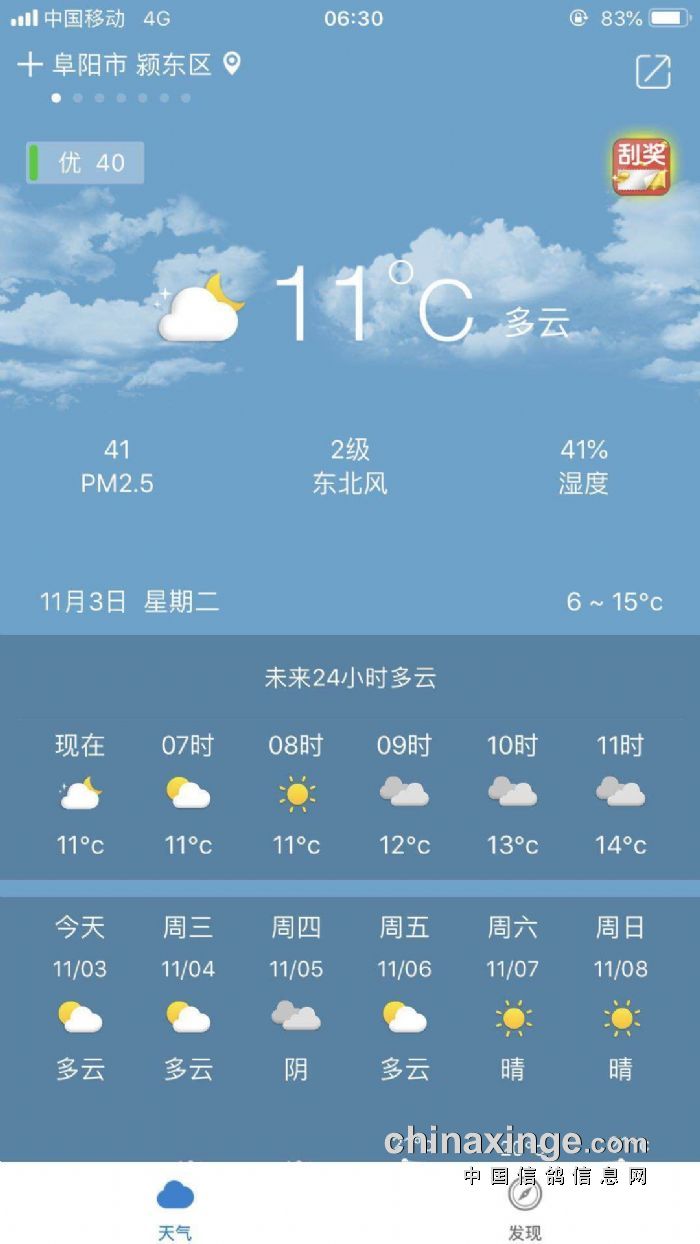The height and width of the screenshot is (1244, 700).
Task: View the 周日 11/08 forecast
Action: tap(620, 997)
